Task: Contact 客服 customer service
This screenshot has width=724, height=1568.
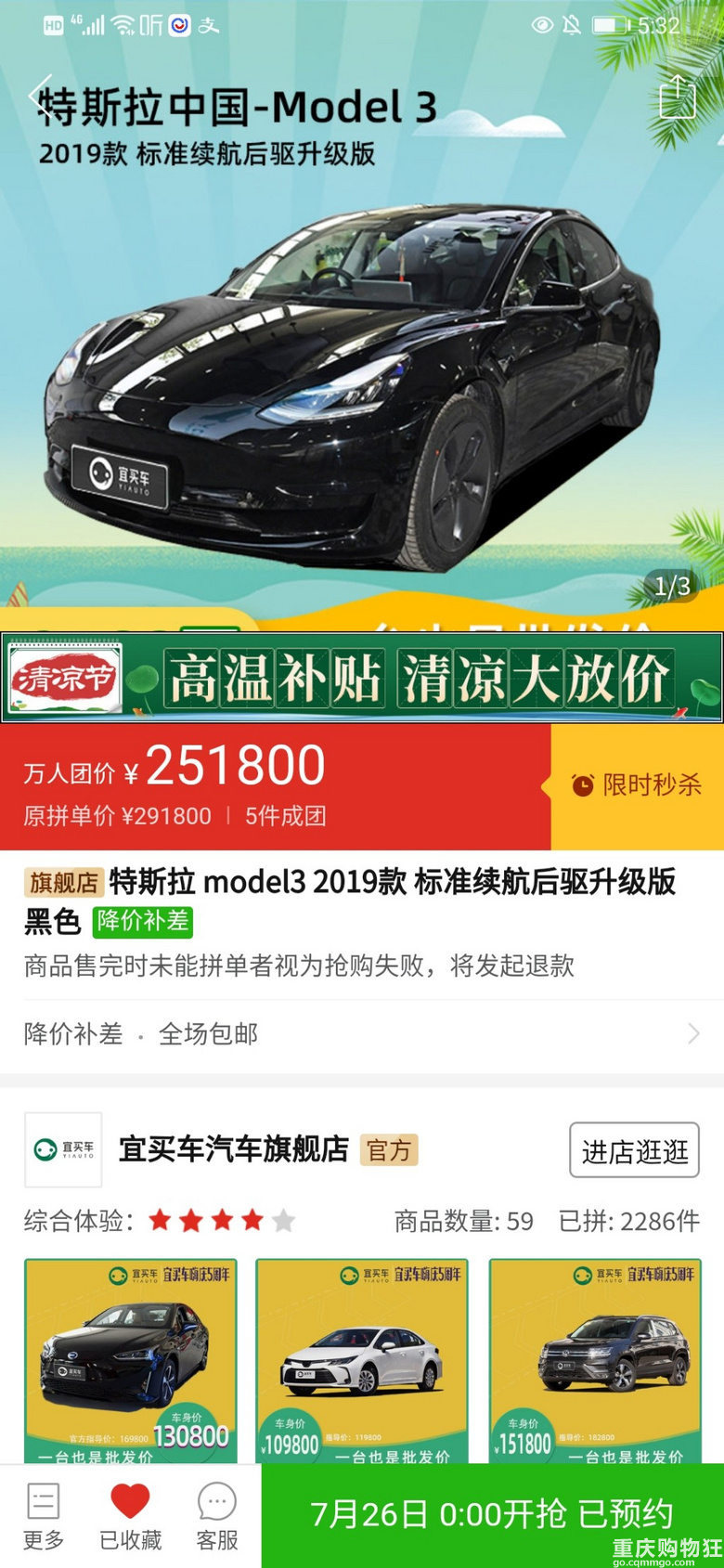Action: pyautogui.click(x=217, y=1516)
